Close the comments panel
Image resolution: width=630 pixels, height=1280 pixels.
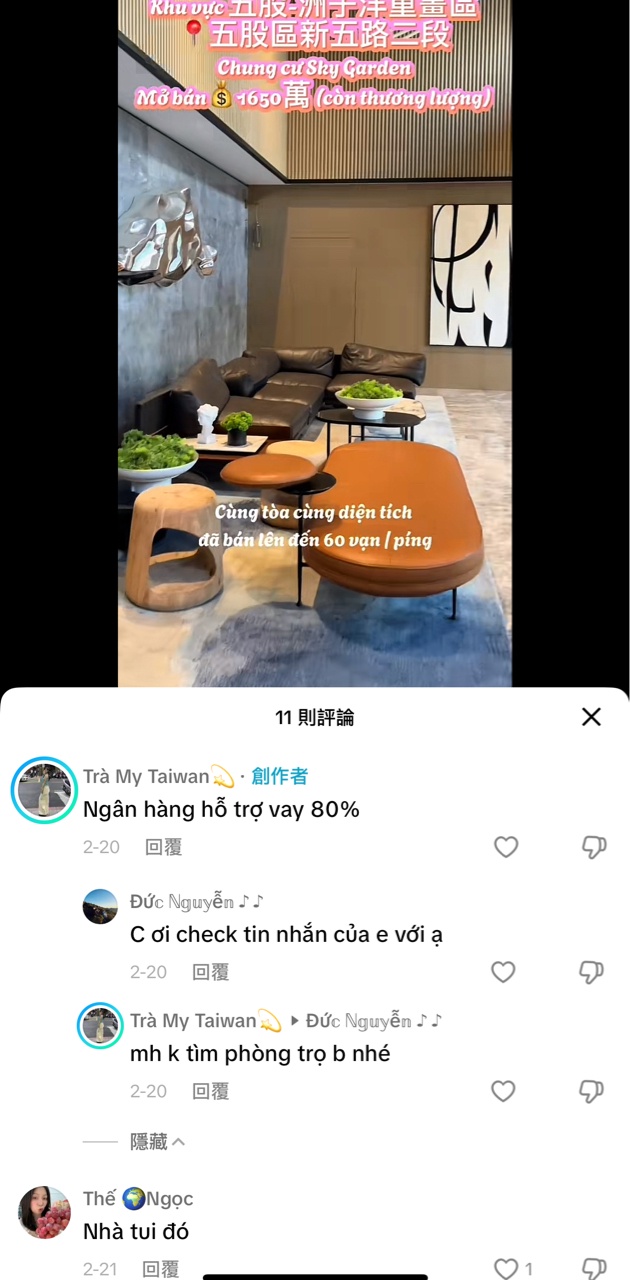pos(591,717)
